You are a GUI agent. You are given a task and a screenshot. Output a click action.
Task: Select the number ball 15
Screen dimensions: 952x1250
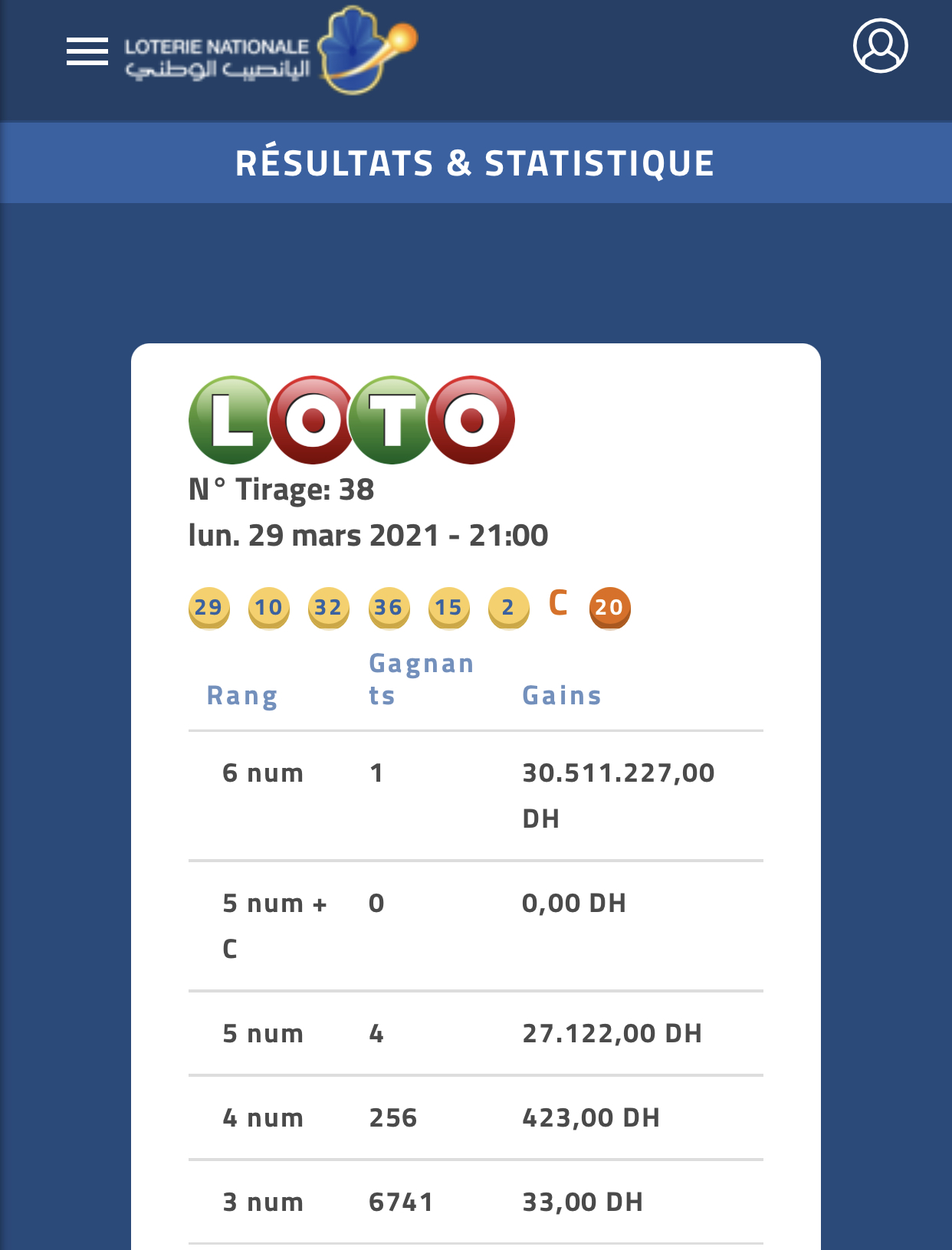448,608
